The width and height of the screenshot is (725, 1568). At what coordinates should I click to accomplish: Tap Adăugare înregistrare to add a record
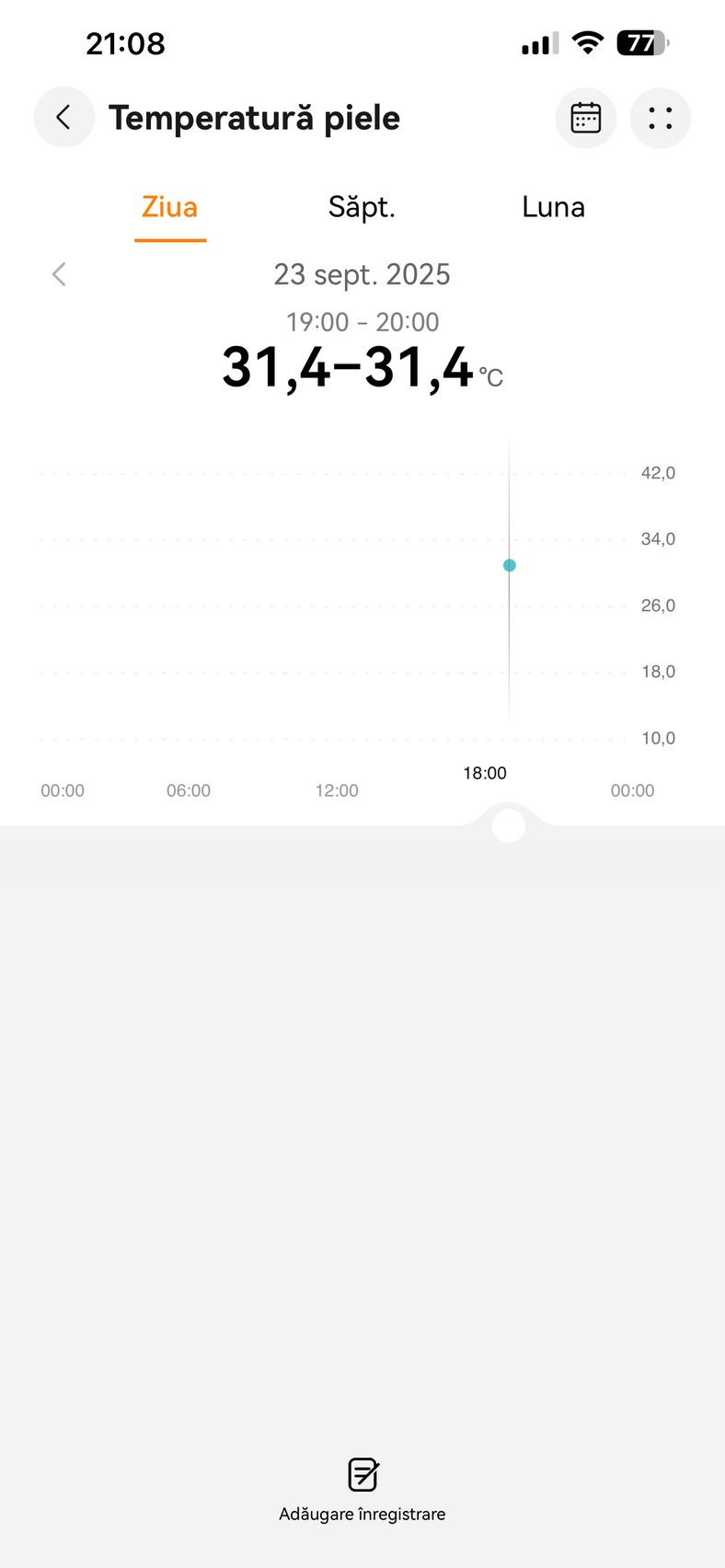[362, 1489]
